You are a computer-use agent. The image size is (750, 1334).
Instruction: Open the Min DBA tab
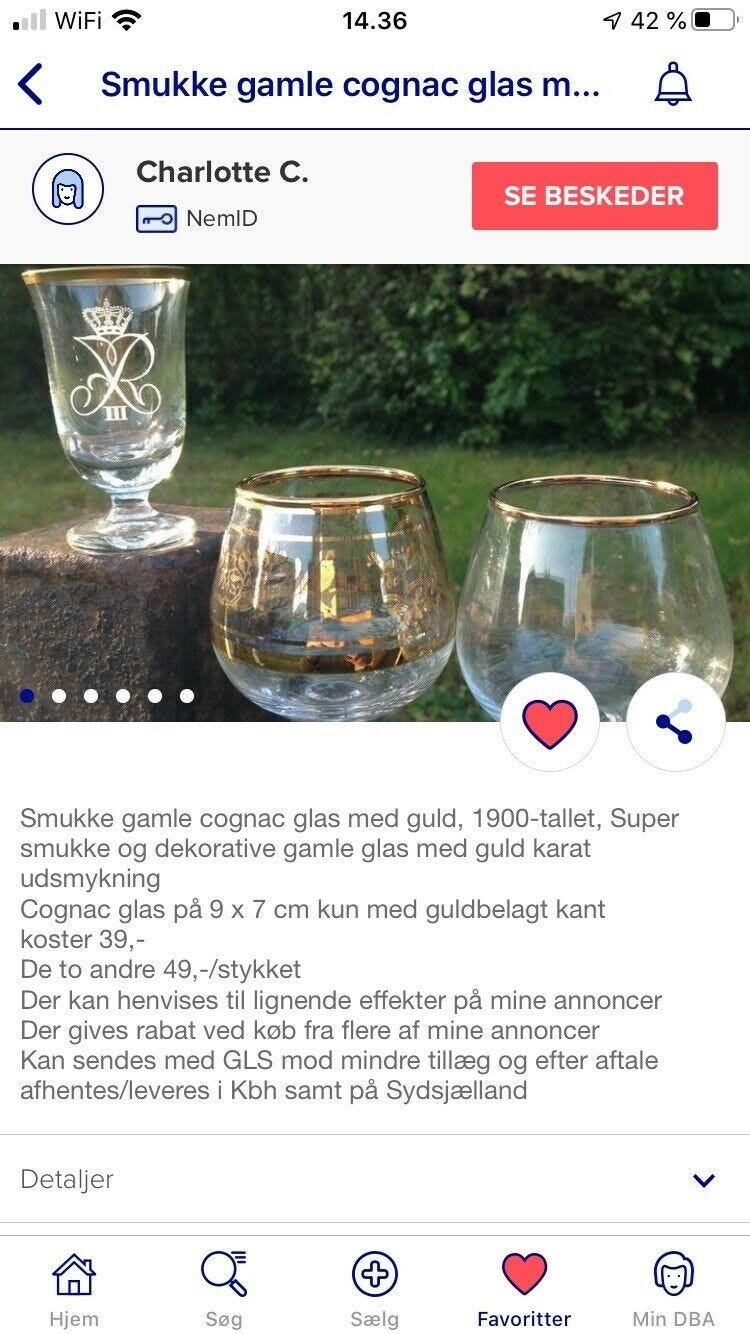click(674, 1289)
